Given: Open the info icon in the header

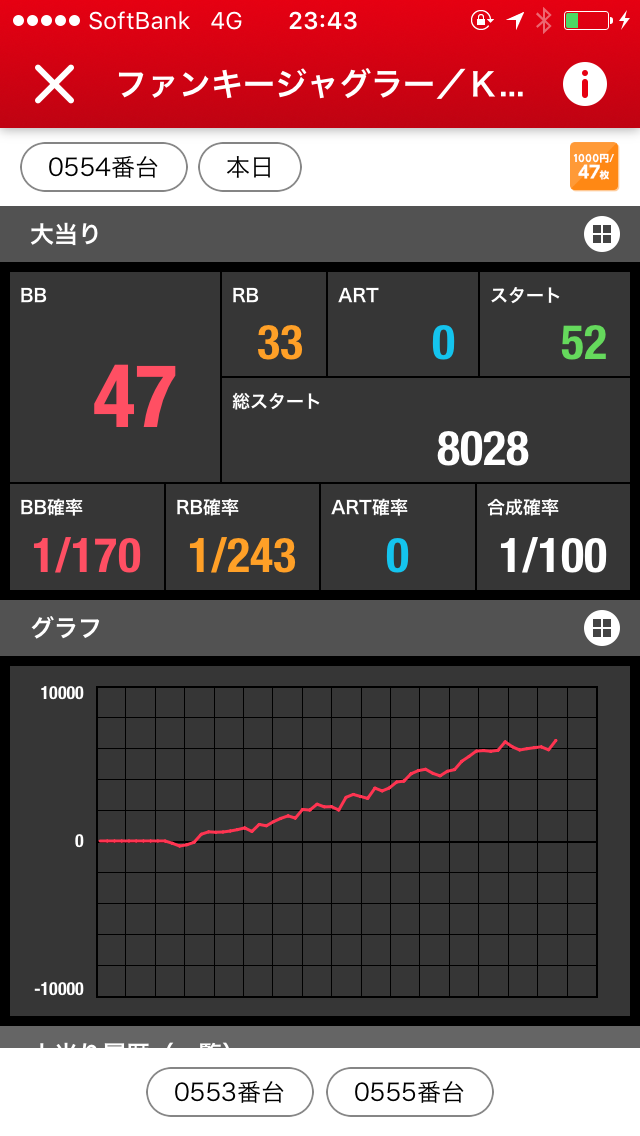Looking at the screenshot, I should click(x=585, y=84).
